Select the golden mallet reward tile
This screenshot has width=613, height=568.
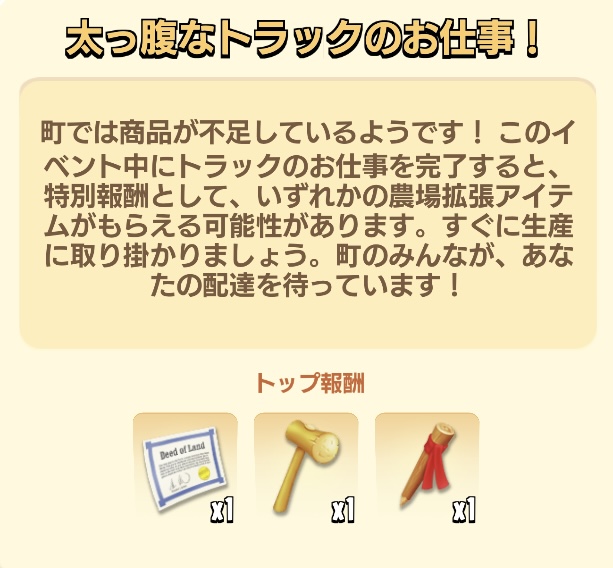click(x=305, y=465)
